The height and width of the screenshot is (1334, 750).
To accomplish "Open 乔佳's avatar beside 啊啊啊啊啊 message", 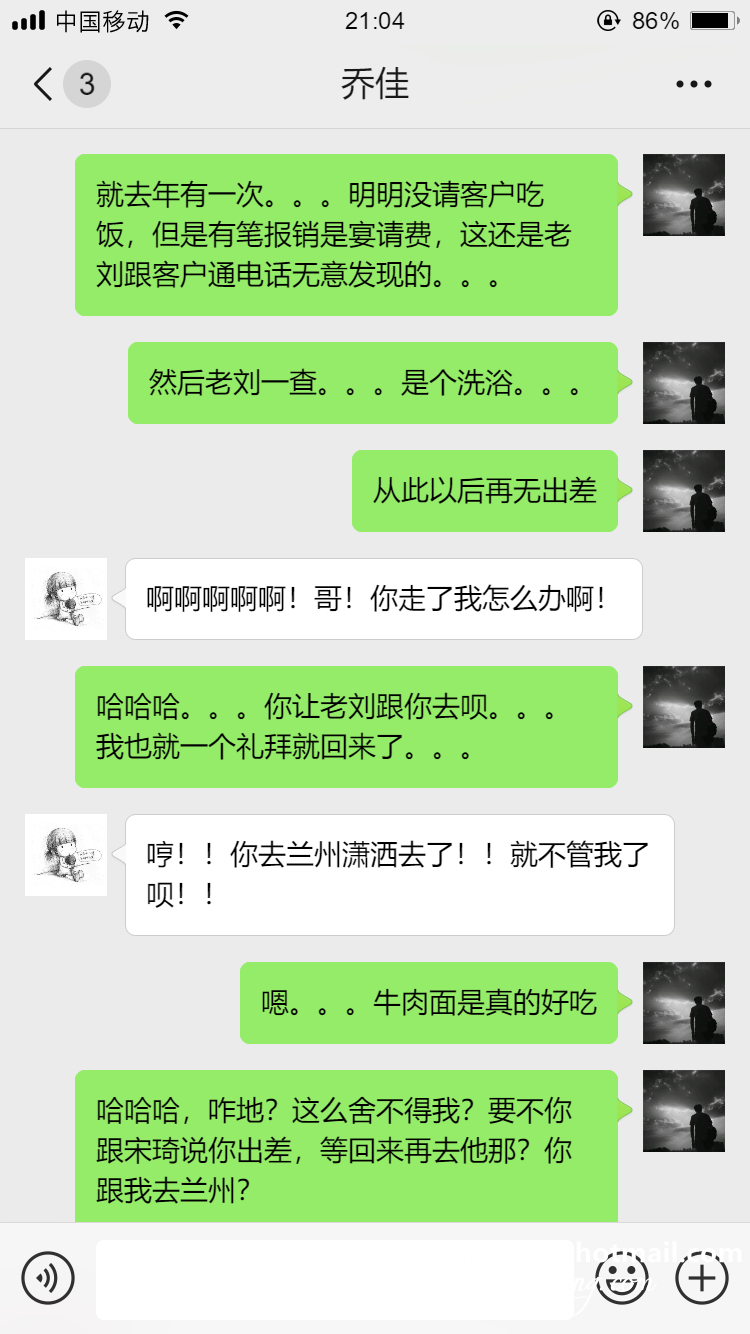I will pyautogui.click(x=66, y=599).
